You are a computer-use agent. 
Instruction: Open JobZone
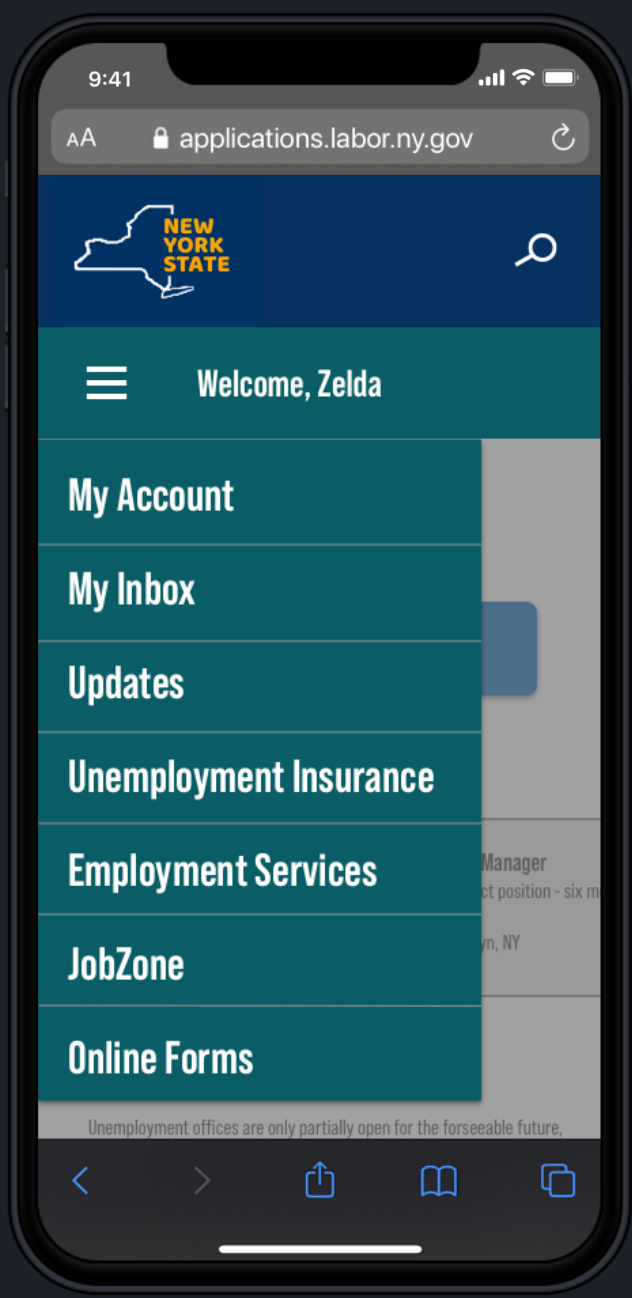click(126, 964)
